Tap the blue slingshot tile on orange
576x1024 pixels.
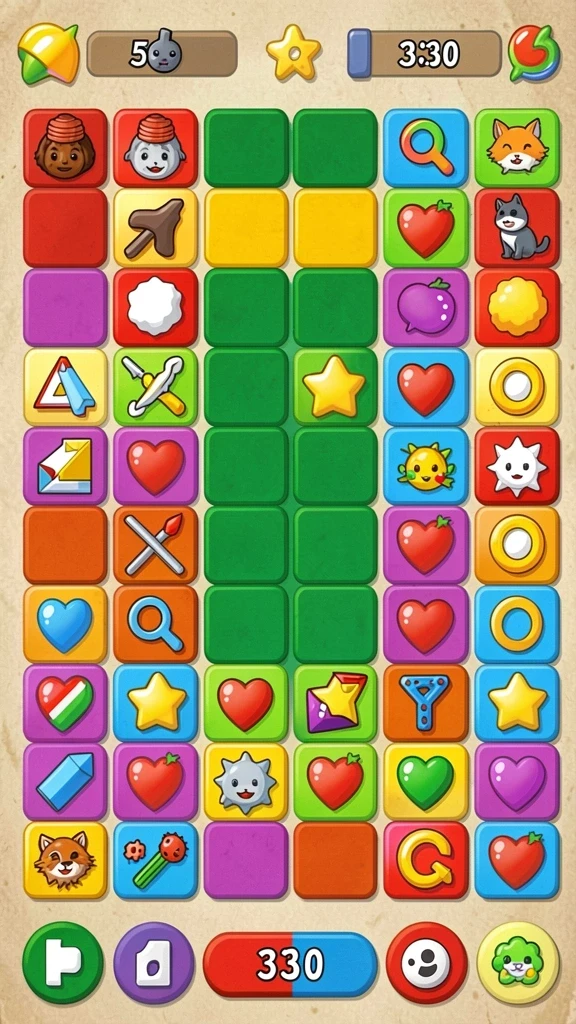(x=426, y=704)
